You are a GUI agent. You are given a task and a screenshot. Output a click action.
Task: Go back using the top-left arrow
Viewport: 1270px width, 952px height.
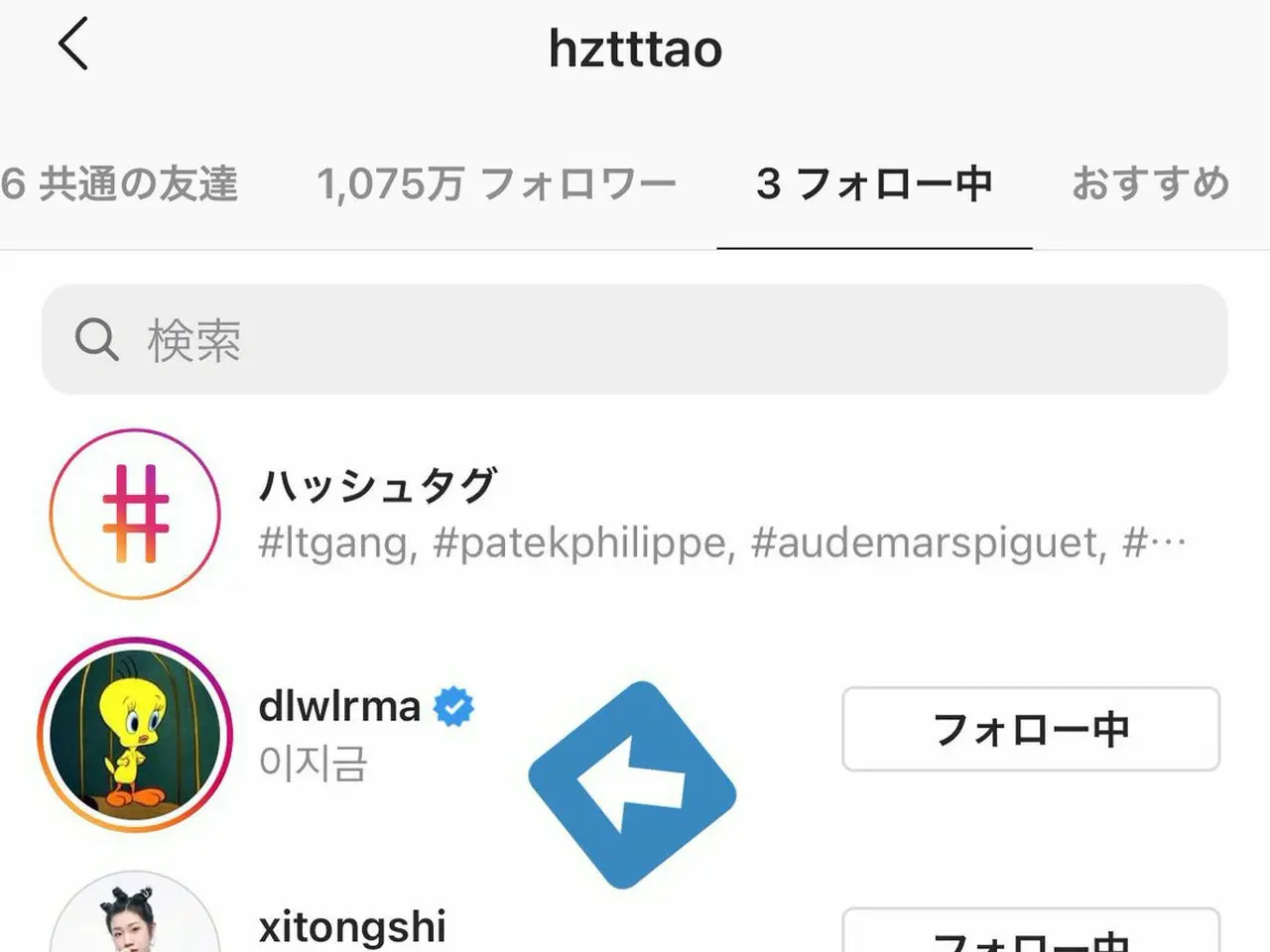pos(73,46)
